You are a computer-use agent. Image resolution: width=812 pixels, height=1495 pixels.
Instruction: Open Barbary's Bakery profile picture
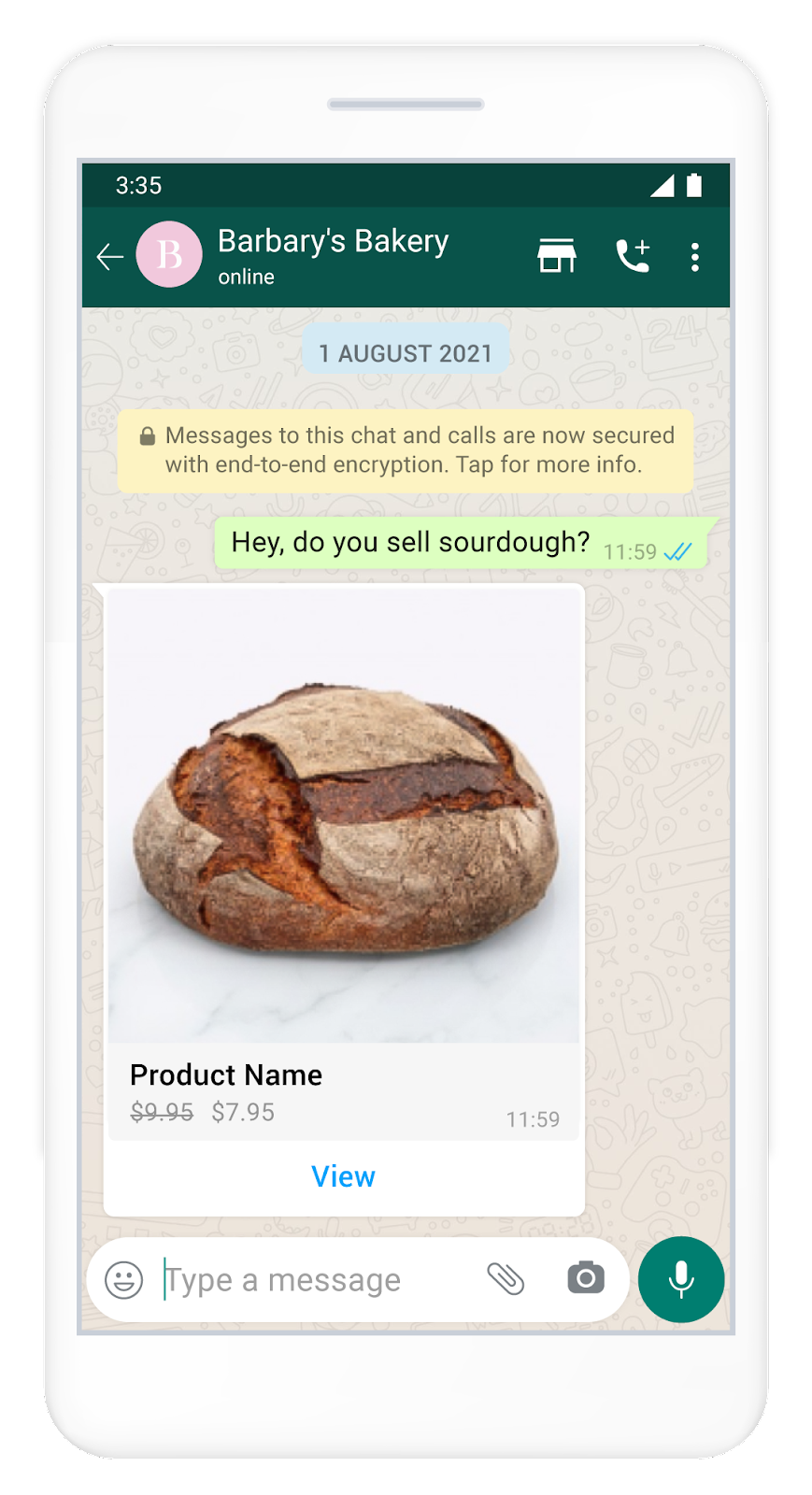169,254
